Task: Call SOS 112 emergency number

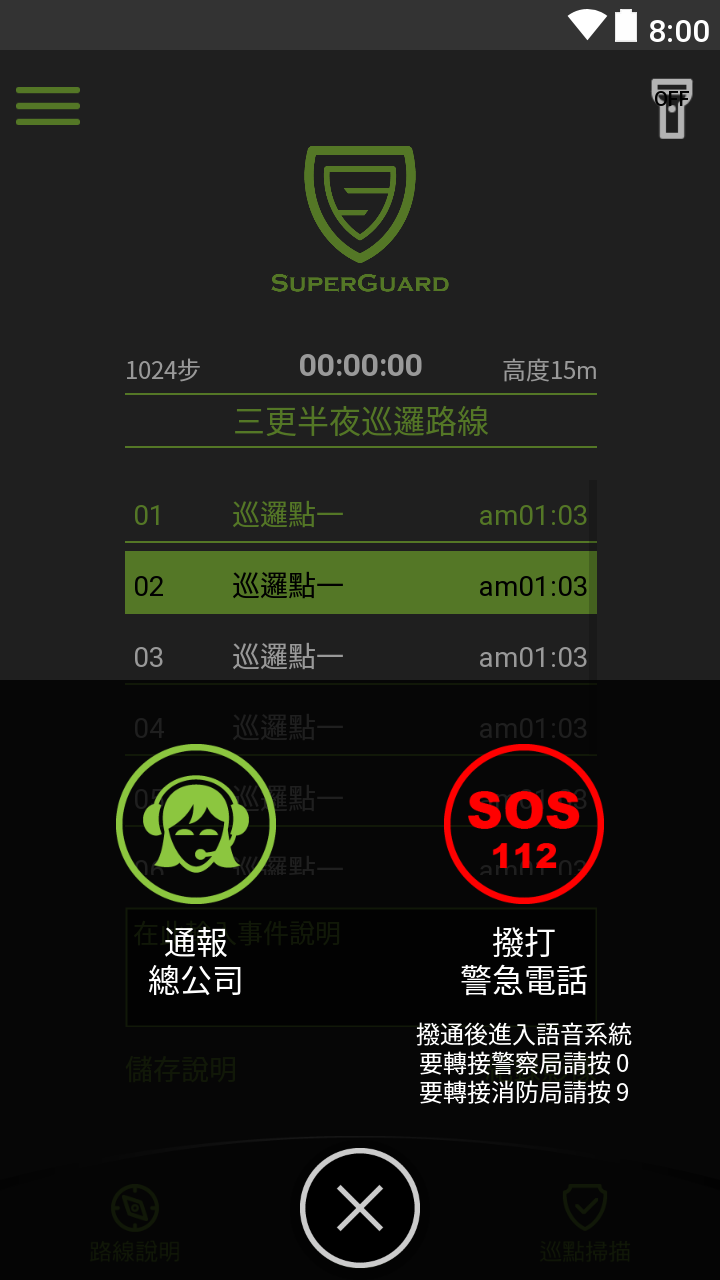Action: pyautogui.click(x=524, y=824)
